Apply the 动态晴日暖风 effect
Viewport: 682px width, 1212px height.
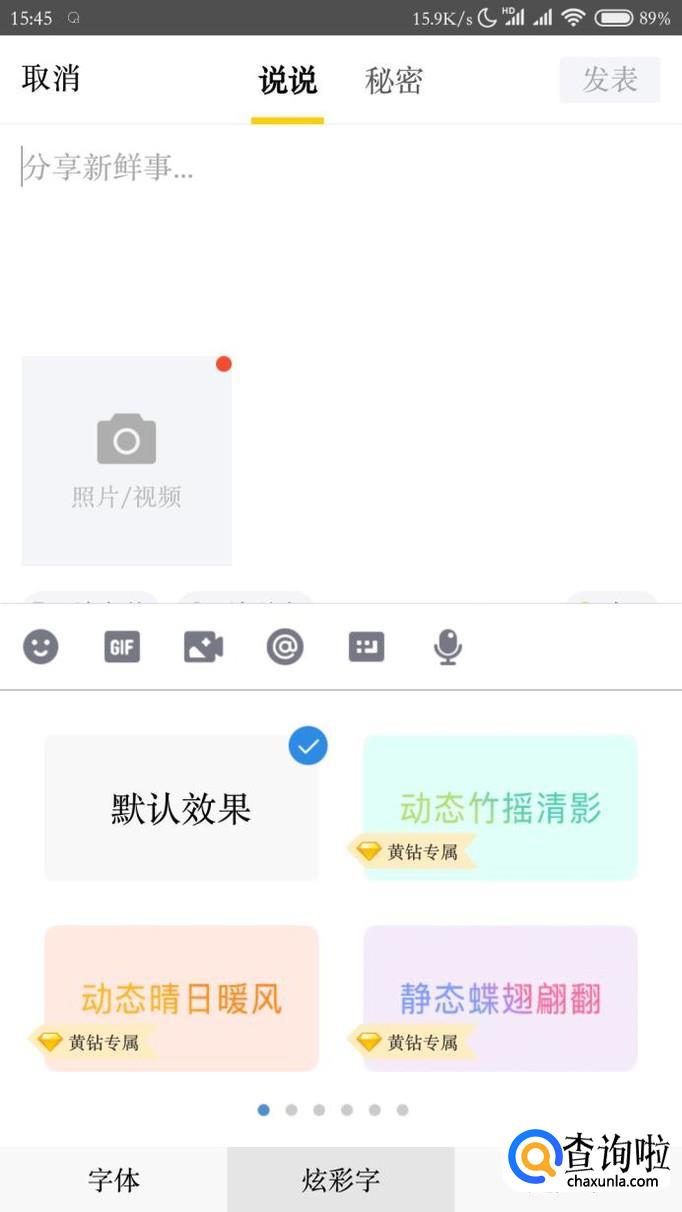pos(181,998)
